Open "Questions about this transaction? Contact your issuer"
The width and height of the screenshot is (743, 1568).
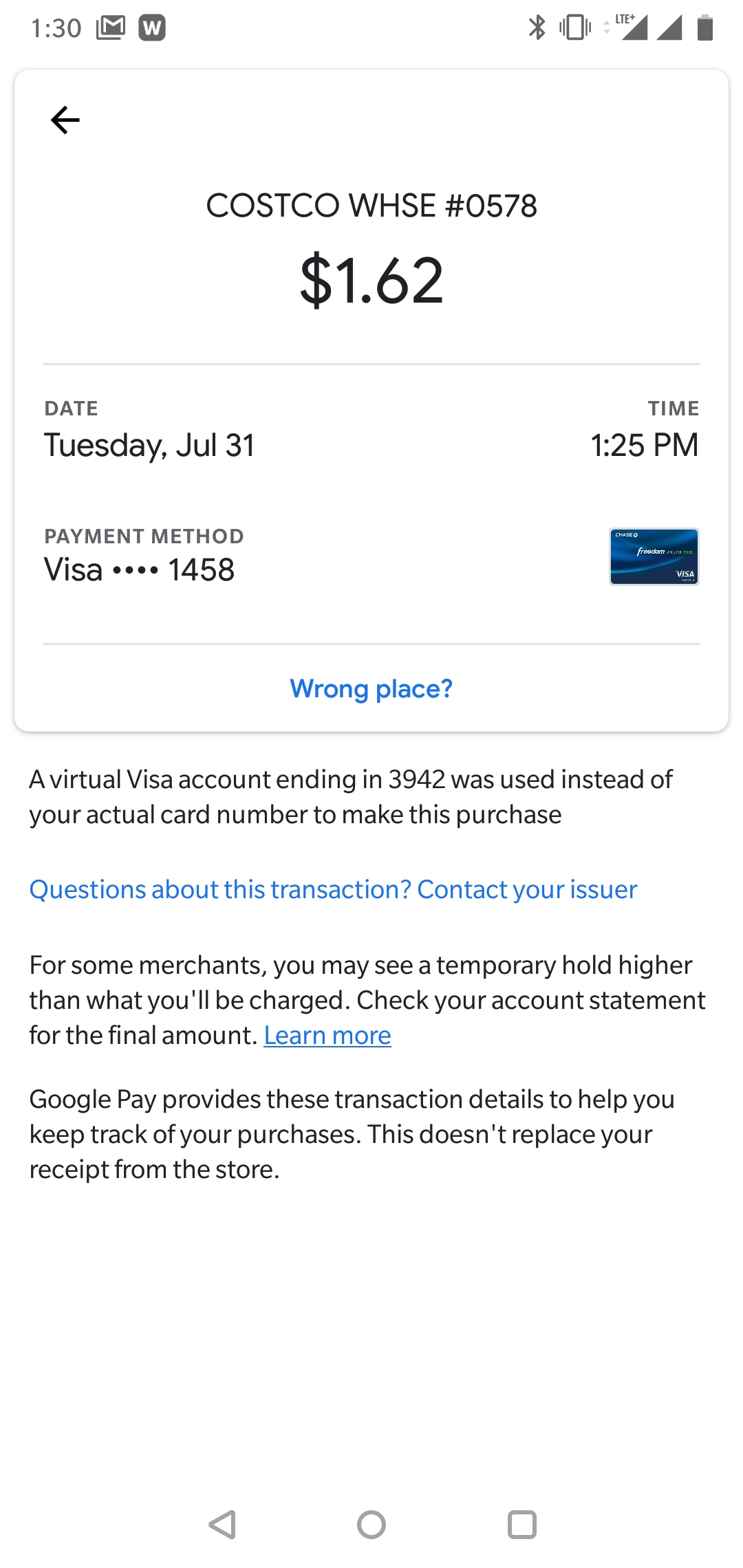(333, 889)
